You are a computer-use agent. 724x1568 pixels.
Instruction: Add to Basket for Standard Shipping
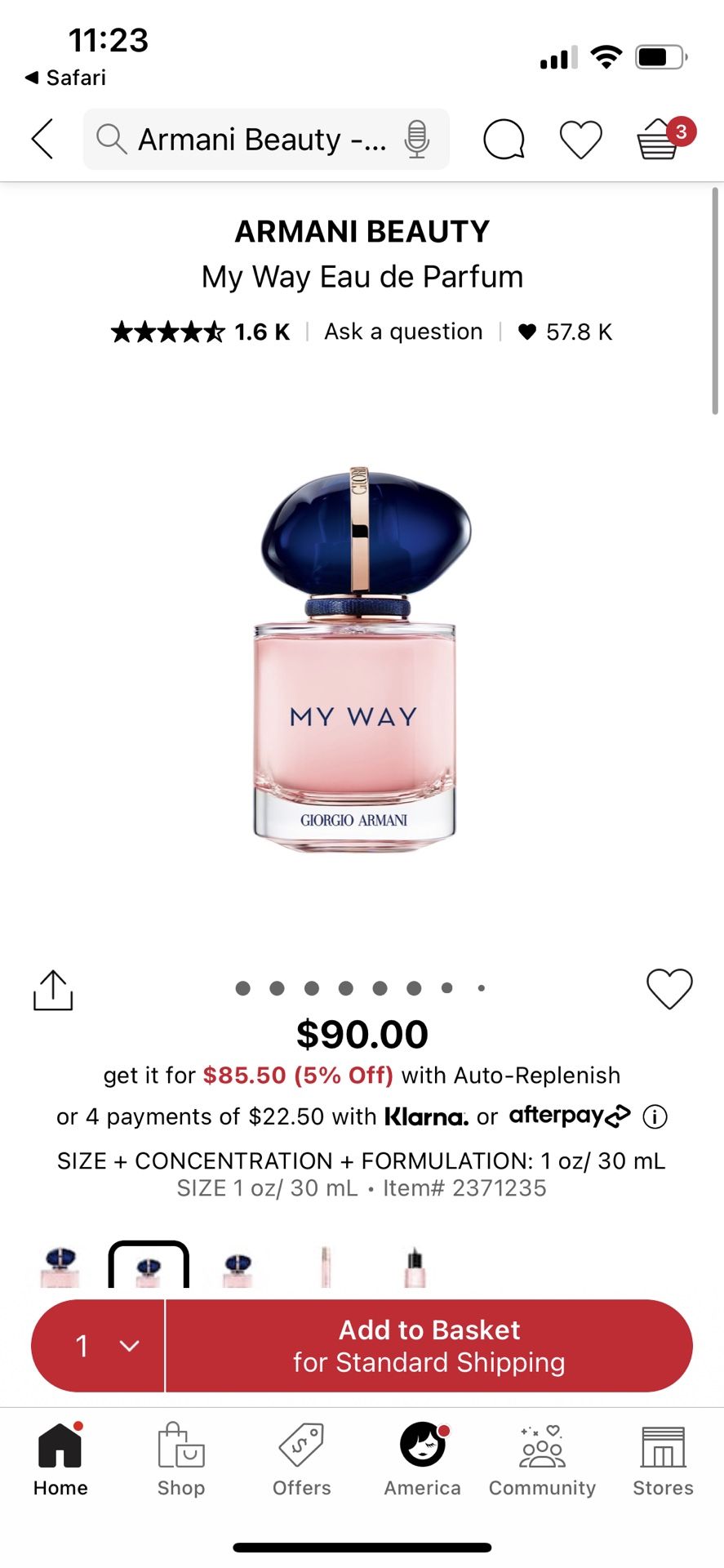[x=429, y=1345]
